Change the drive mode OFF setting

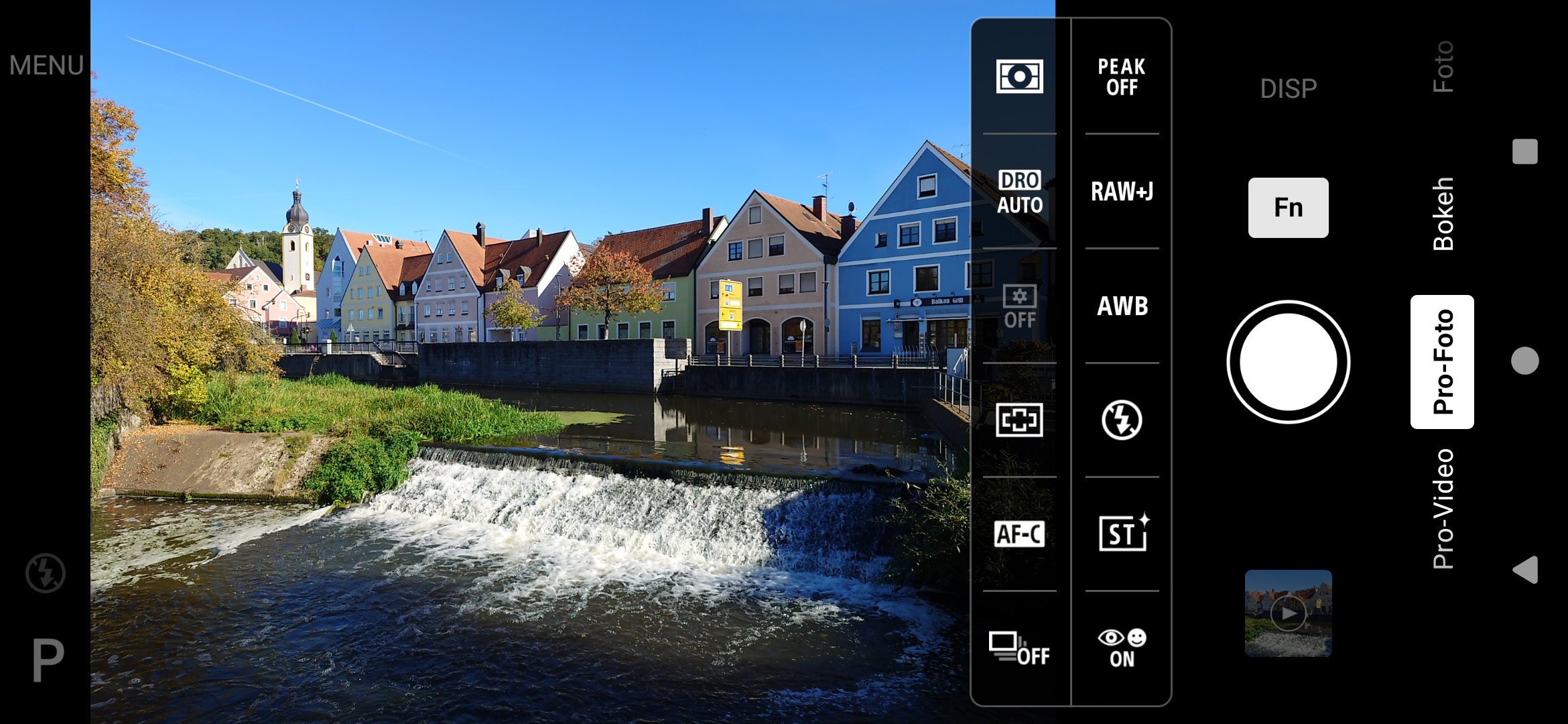[1019, 648]
